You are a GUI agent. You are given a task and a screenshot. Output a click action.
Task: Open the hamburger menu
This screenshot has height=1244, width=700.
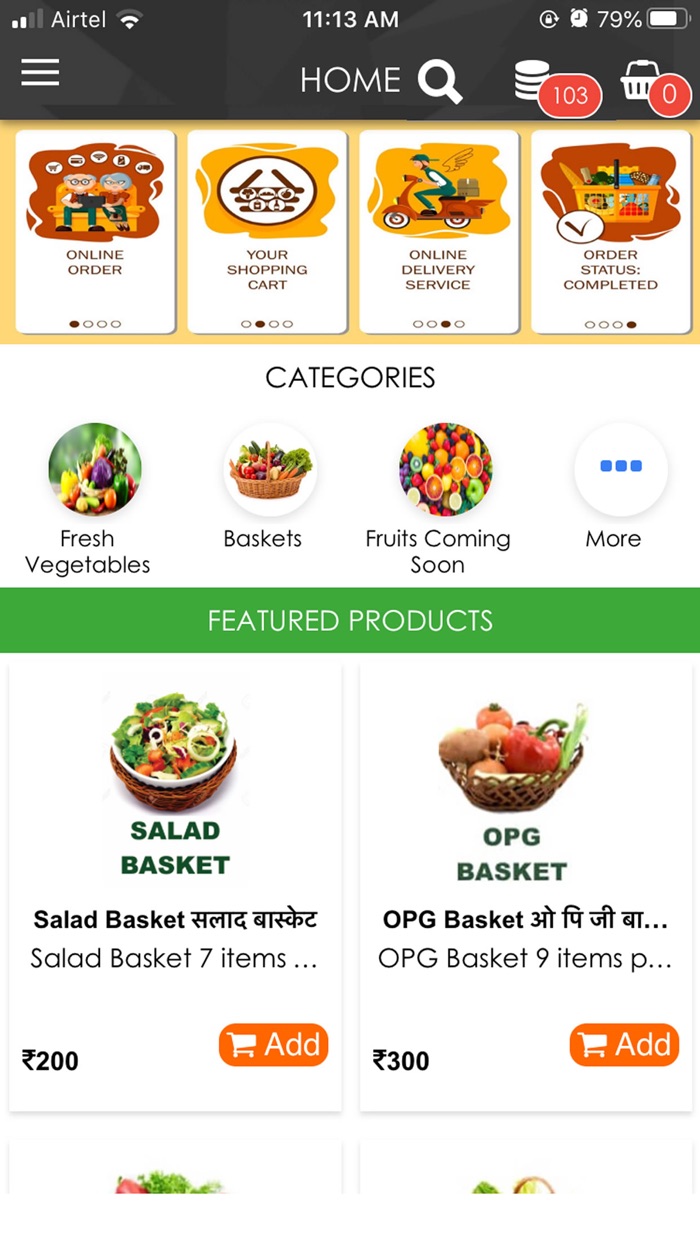40,72
